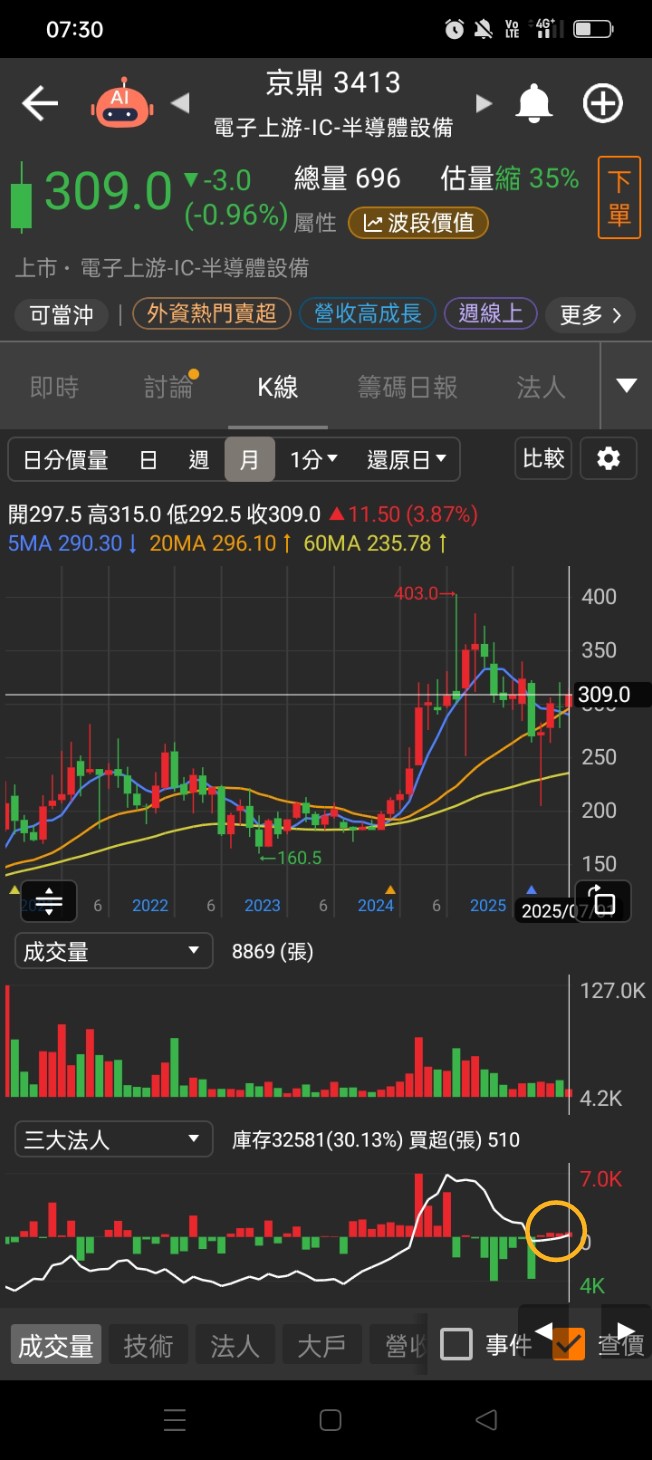Open the AI robot assistant

[x=122, y=105]
